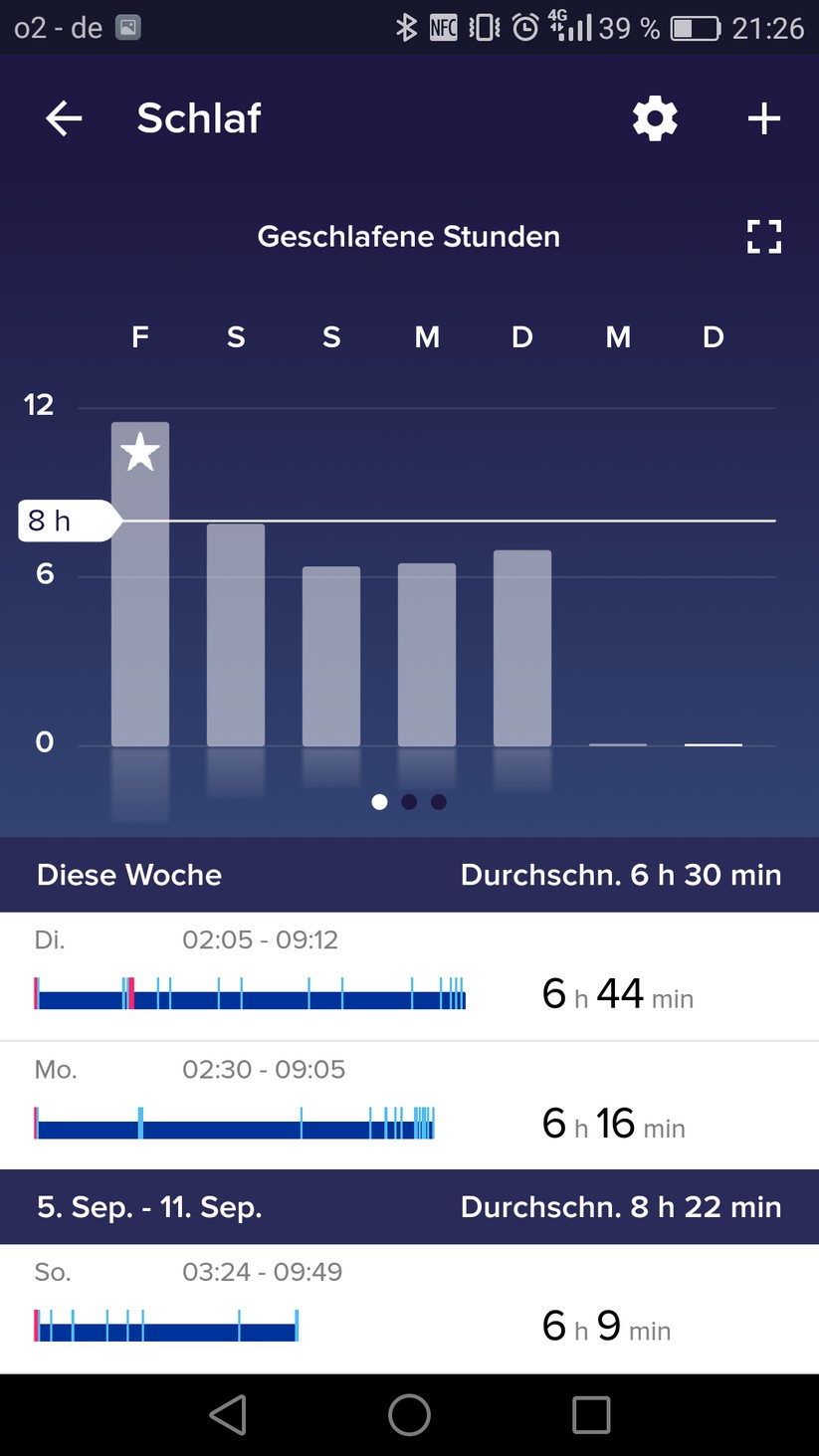Expand chart to fullscreen view
Screen dimensions: 819x1456
coord(763,236)
